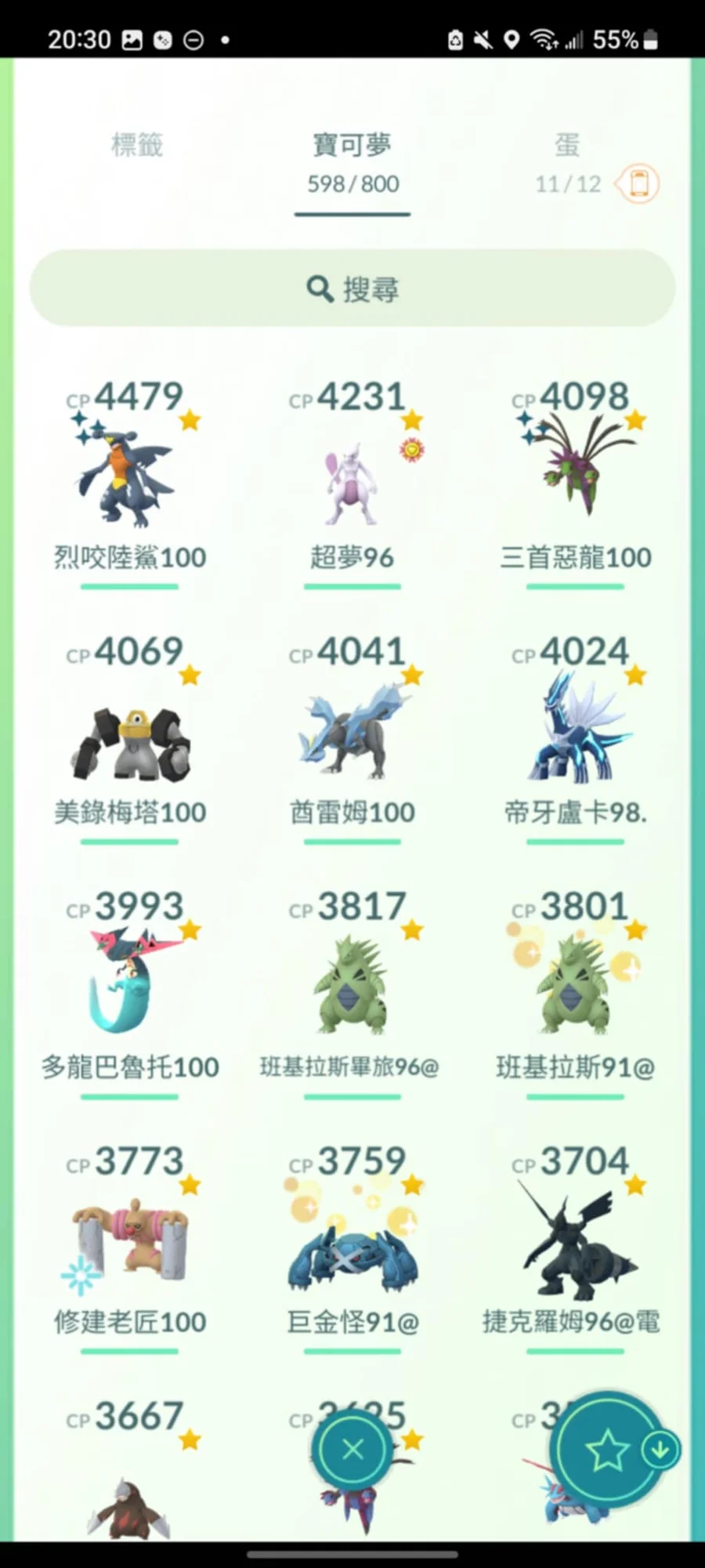Viewport: 705px width, 1568px height.
Task: Close the Pokémon list with the X button
Action: click(352, 1450)
